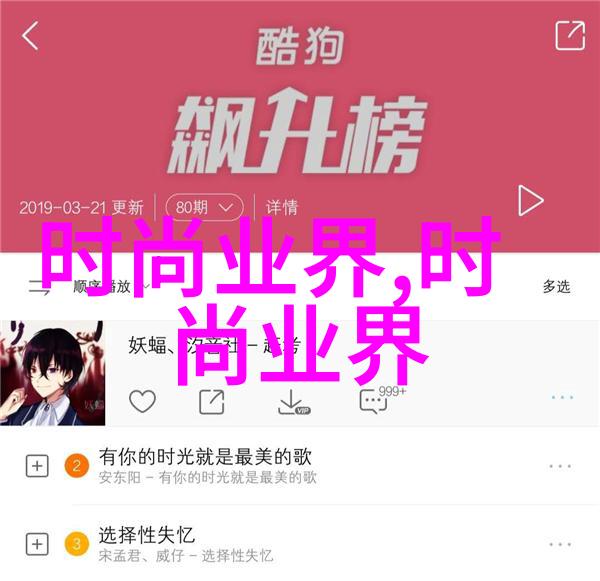Download the song 妖蝠

coord(291,401)
